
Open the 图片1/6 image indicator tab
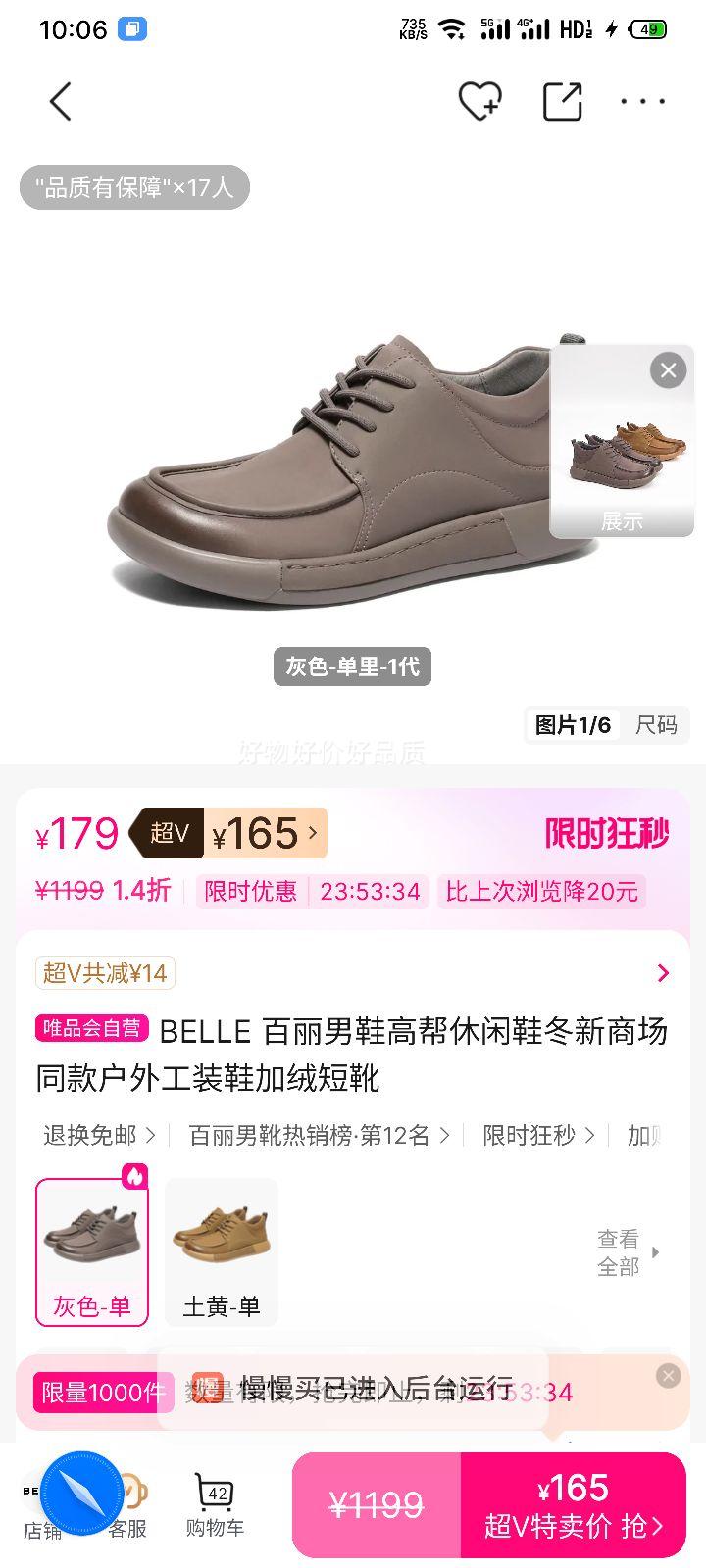[574, 726]
